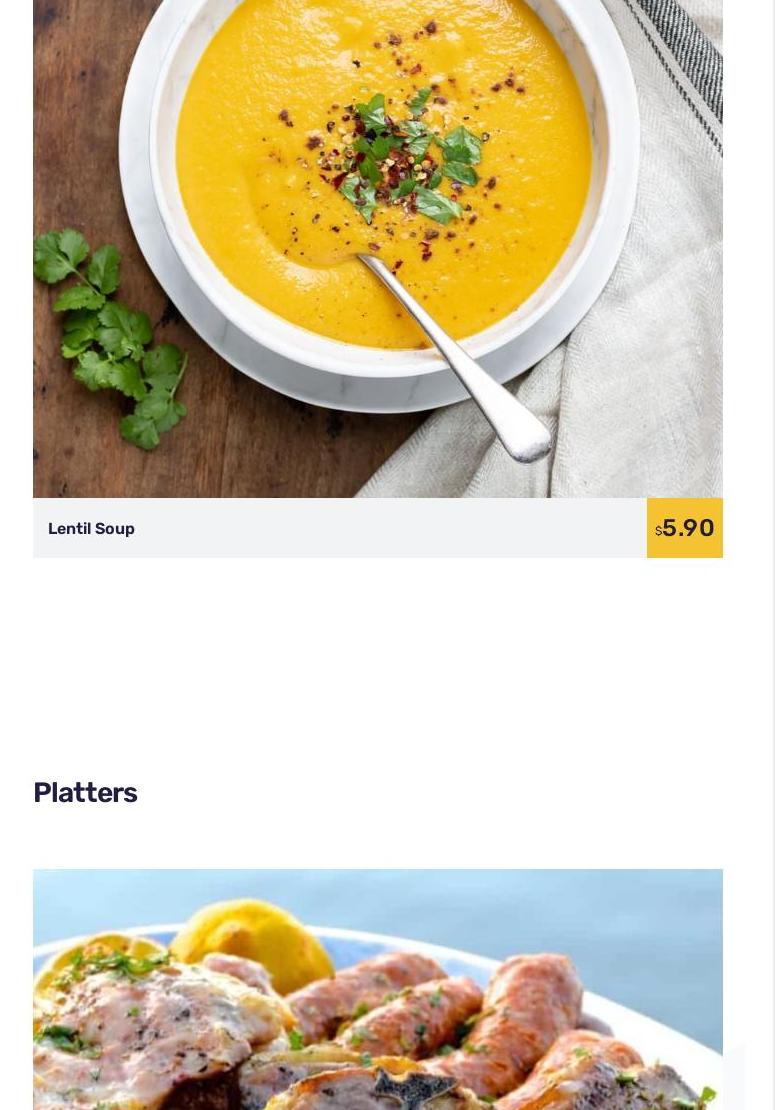Open the Lentil Soup item
This screenshot has height=1110, width=775.
click(91, 529)
